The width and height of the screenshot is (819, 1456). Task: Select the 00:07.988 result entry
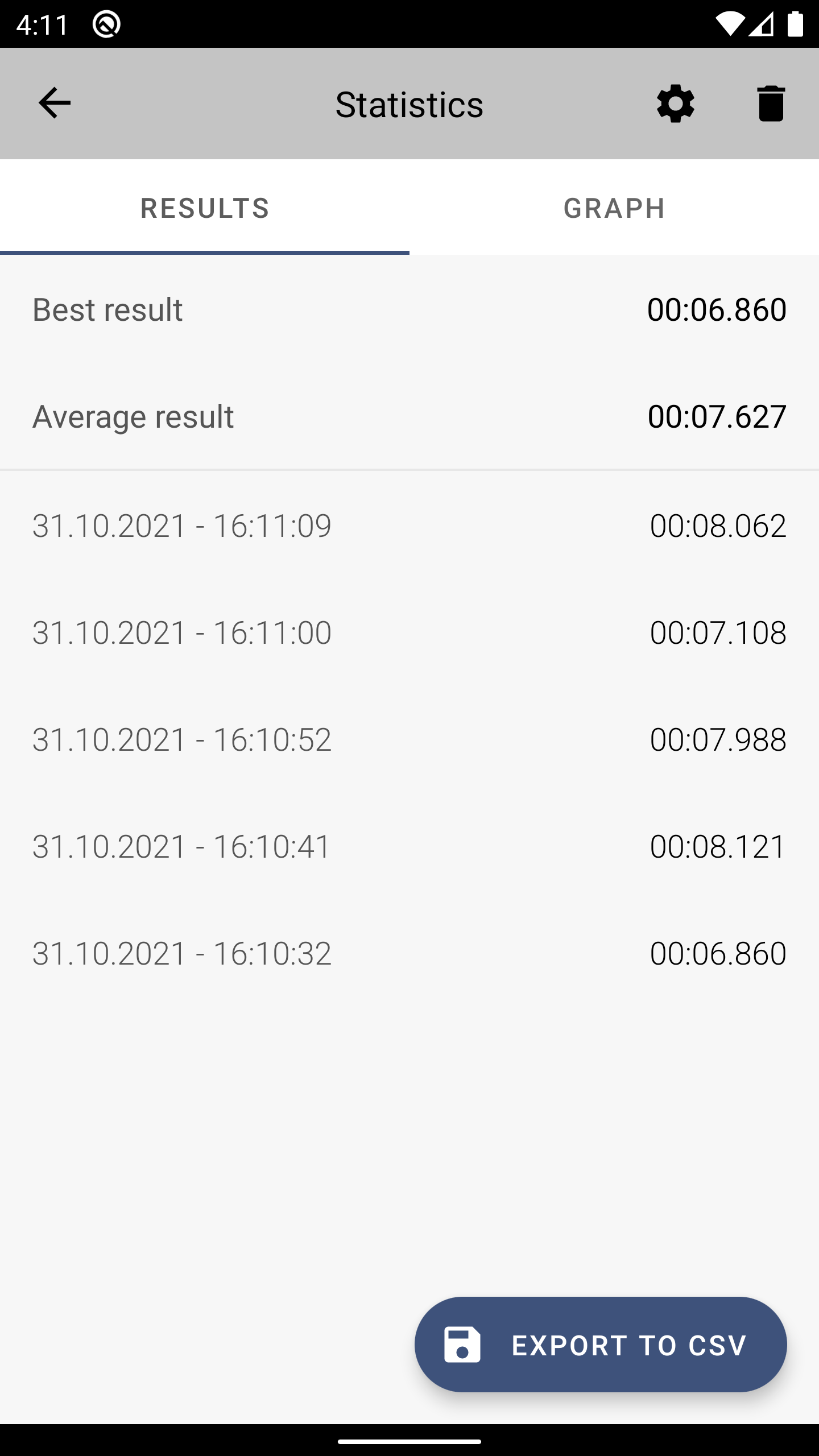(x=409, y=739)
